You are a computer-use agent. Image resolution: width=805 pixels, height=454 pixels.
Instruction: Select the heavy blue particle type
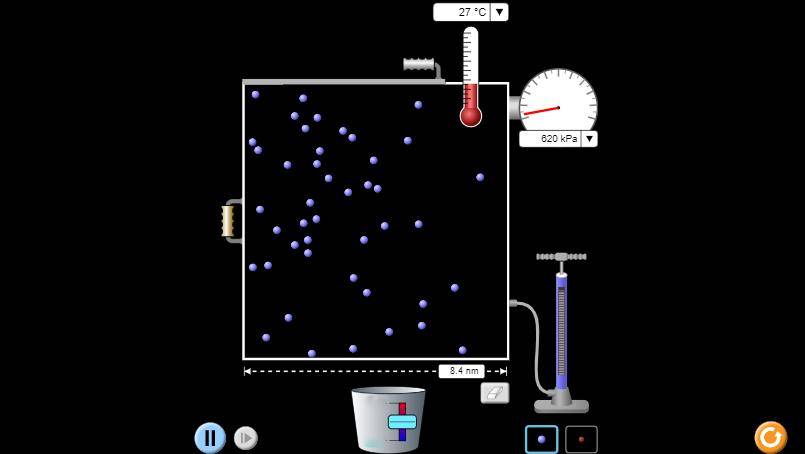tap(541, 439)
